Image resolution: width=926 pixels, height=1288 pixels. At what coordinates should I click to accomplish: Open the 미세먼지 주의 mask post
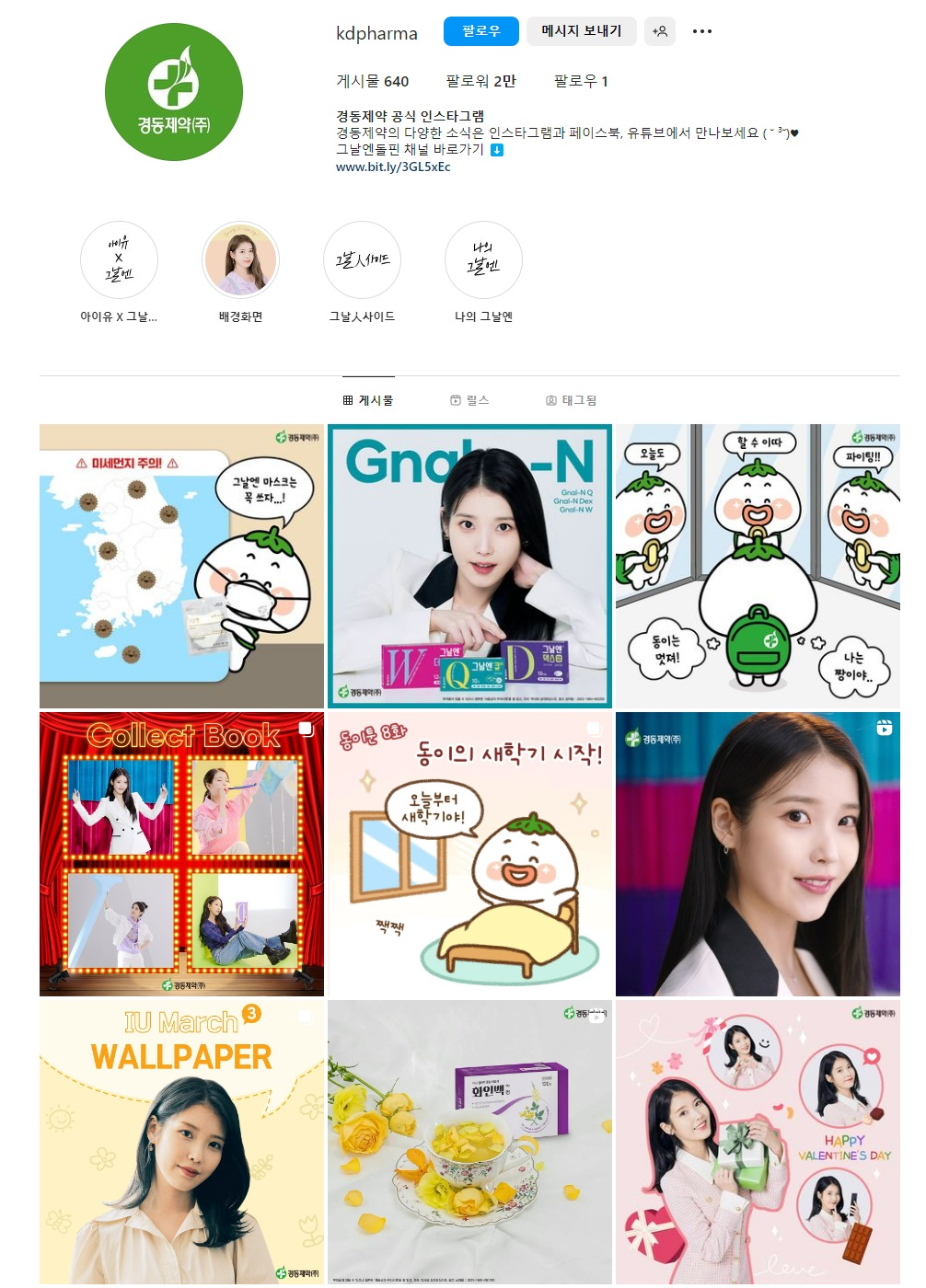click(181, 566)
